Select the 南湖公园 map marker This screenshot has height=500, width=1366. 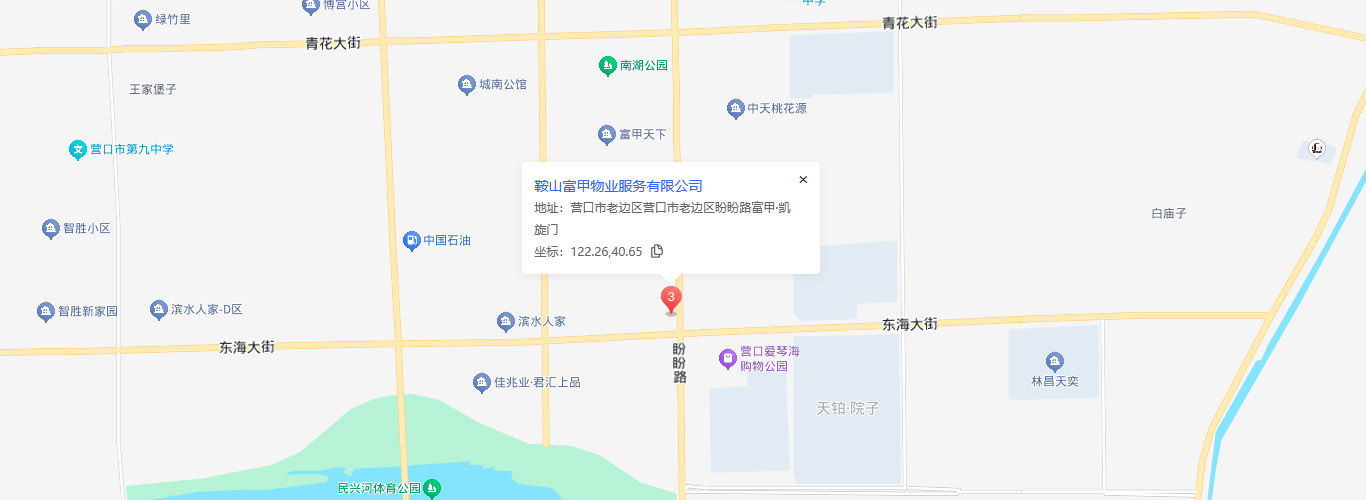coord(606,66)
